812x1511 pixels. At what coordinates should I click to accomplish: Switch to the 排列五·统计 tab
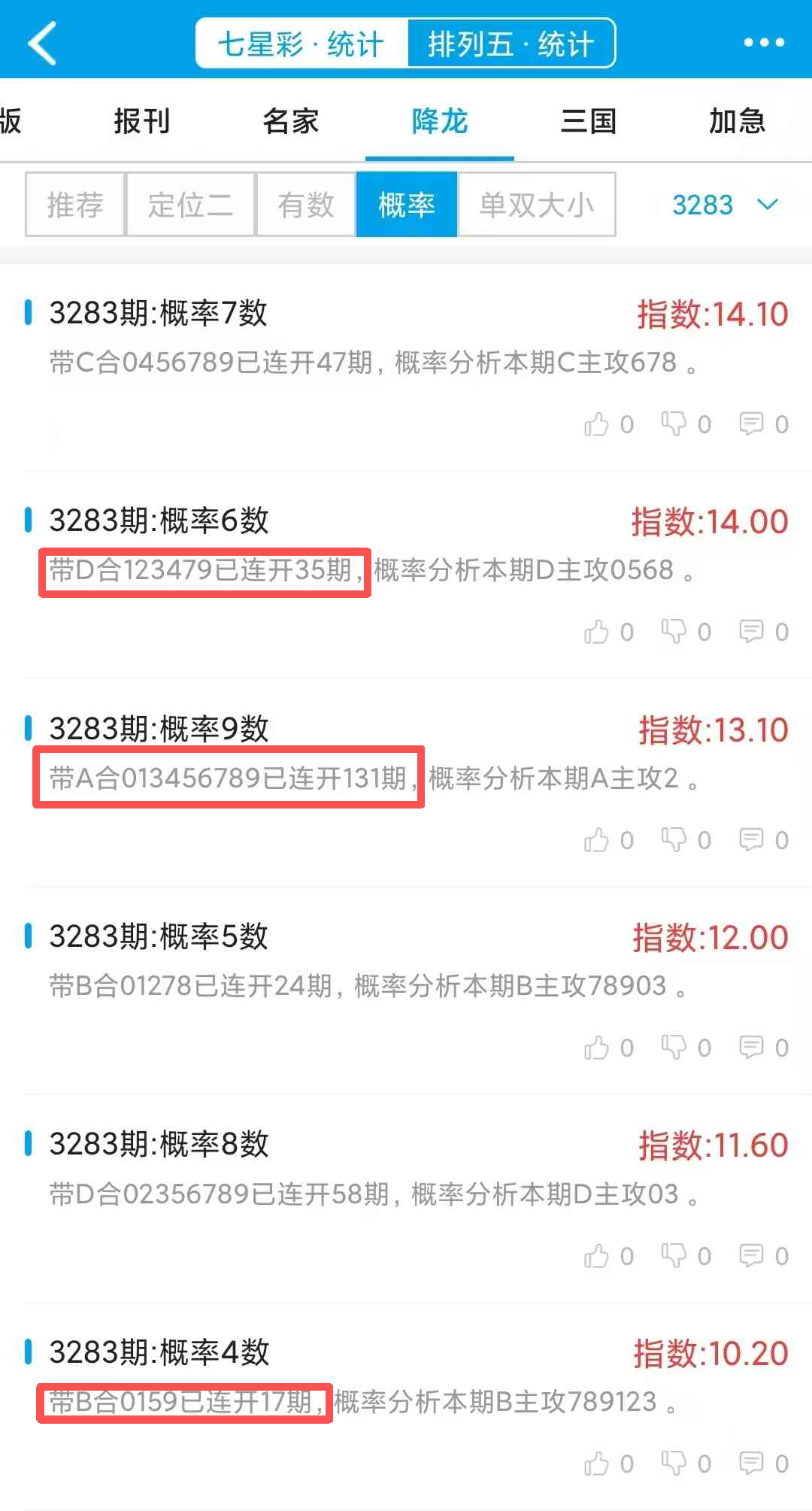coord(512,43)
